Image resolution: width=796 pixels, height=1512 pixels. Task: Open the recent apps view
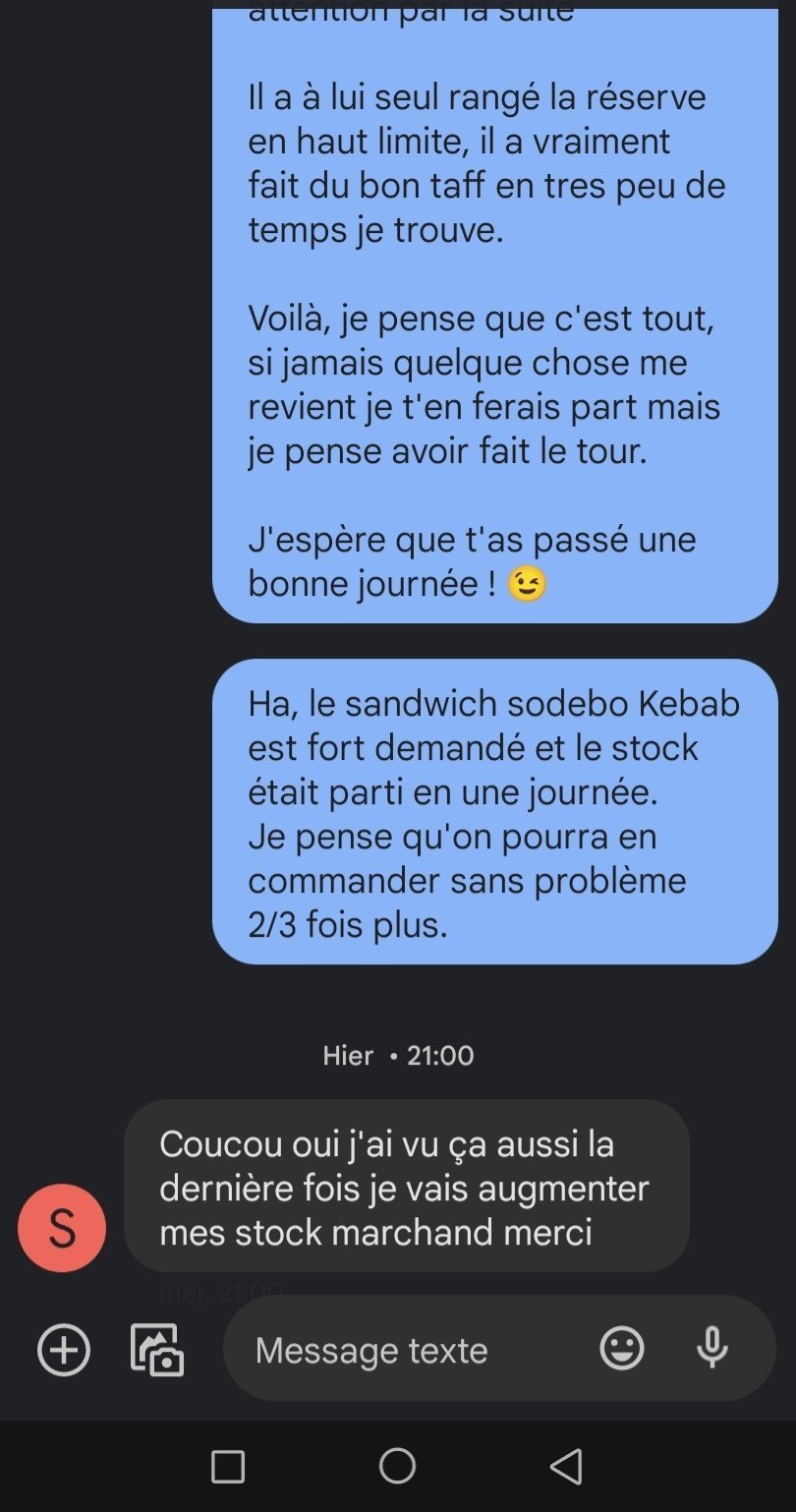(228, 1467)
